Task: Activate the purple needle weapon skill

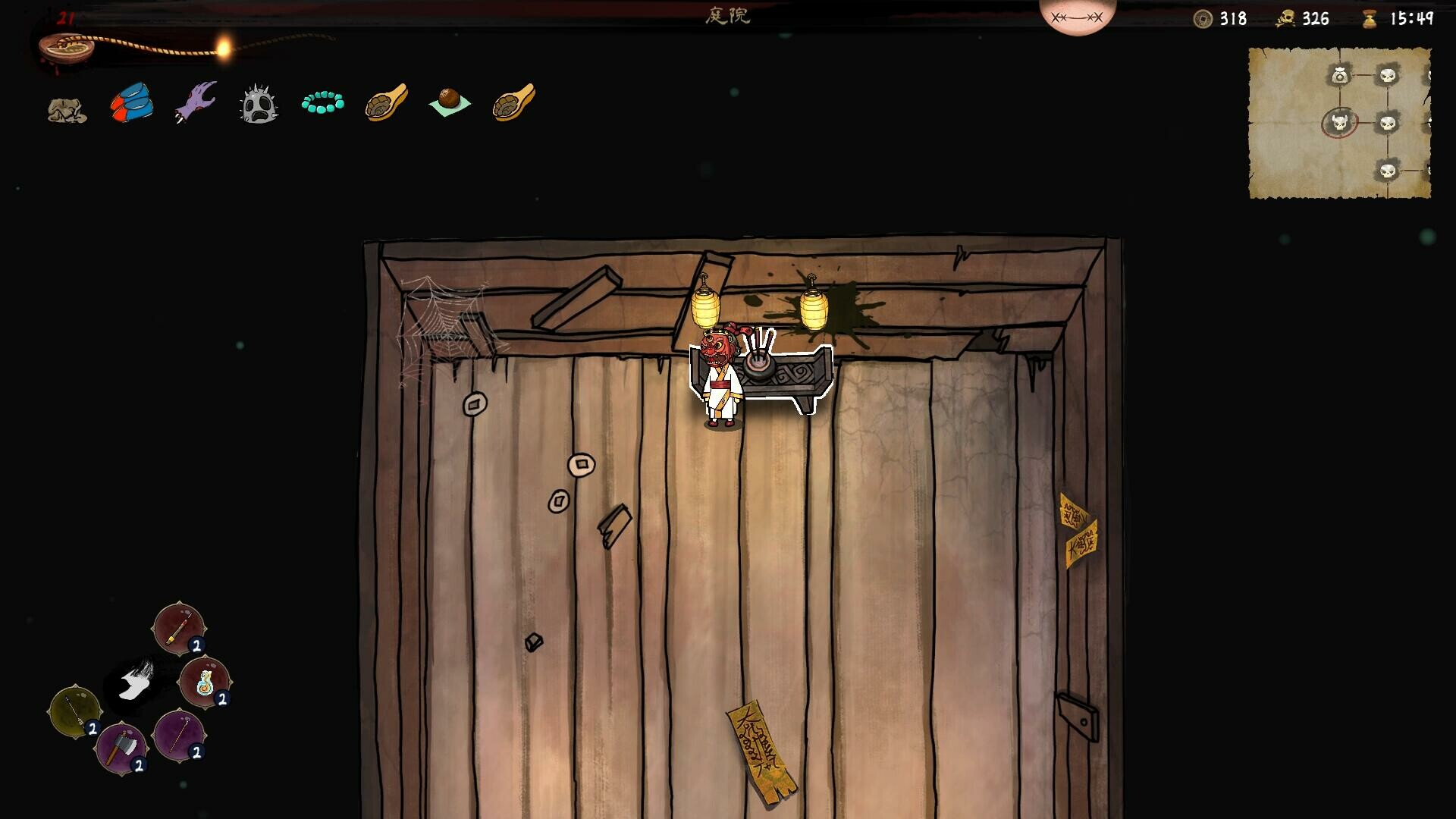Action: coord(178,735)
